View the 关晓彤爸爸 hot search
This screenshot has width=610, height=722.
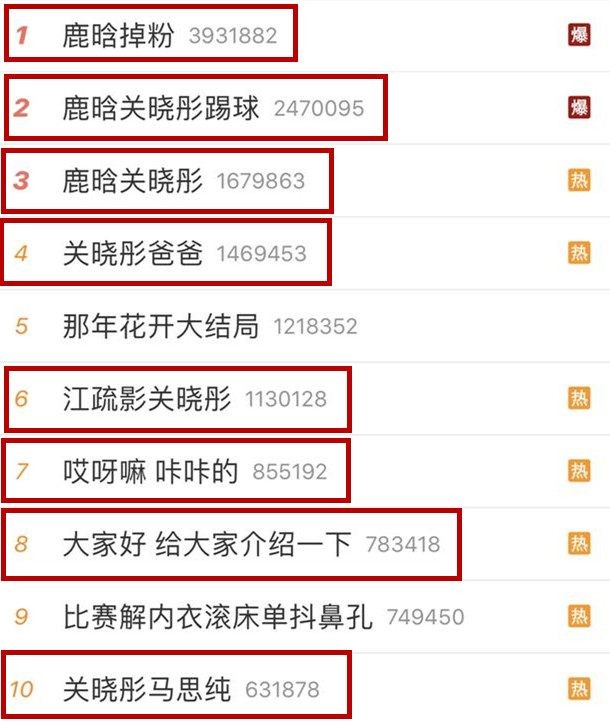pos(132,253)
